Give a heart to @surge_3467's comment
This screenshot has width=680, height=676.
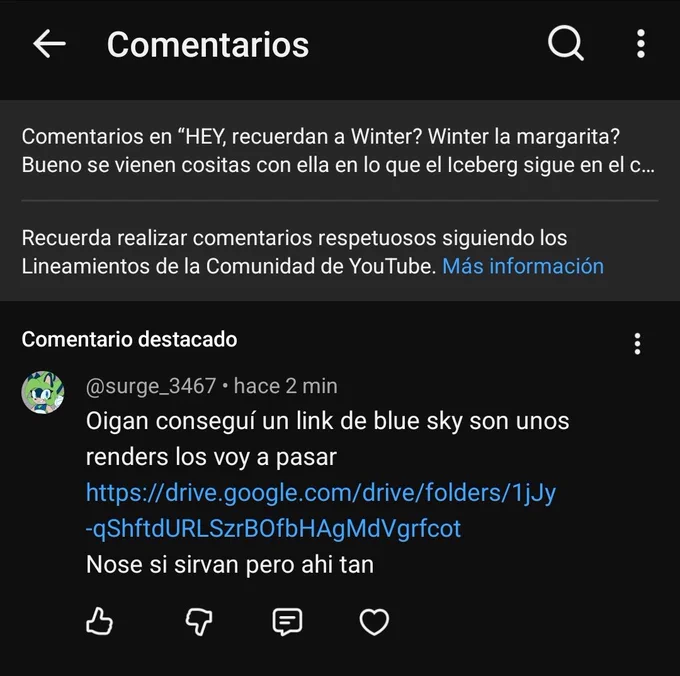pyautogui.click(x=374, y=622)
